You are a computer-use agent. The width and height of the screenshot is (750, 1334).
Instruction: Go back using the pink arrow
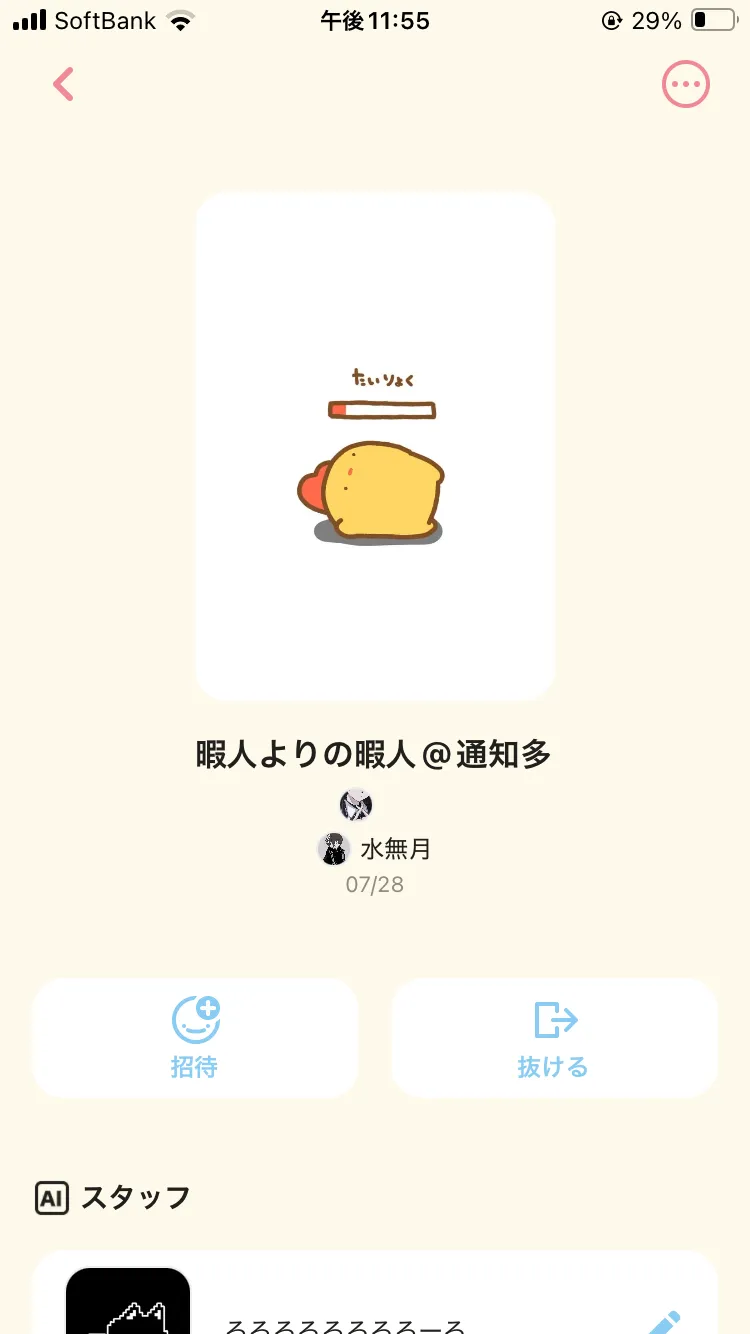point(64,85)
